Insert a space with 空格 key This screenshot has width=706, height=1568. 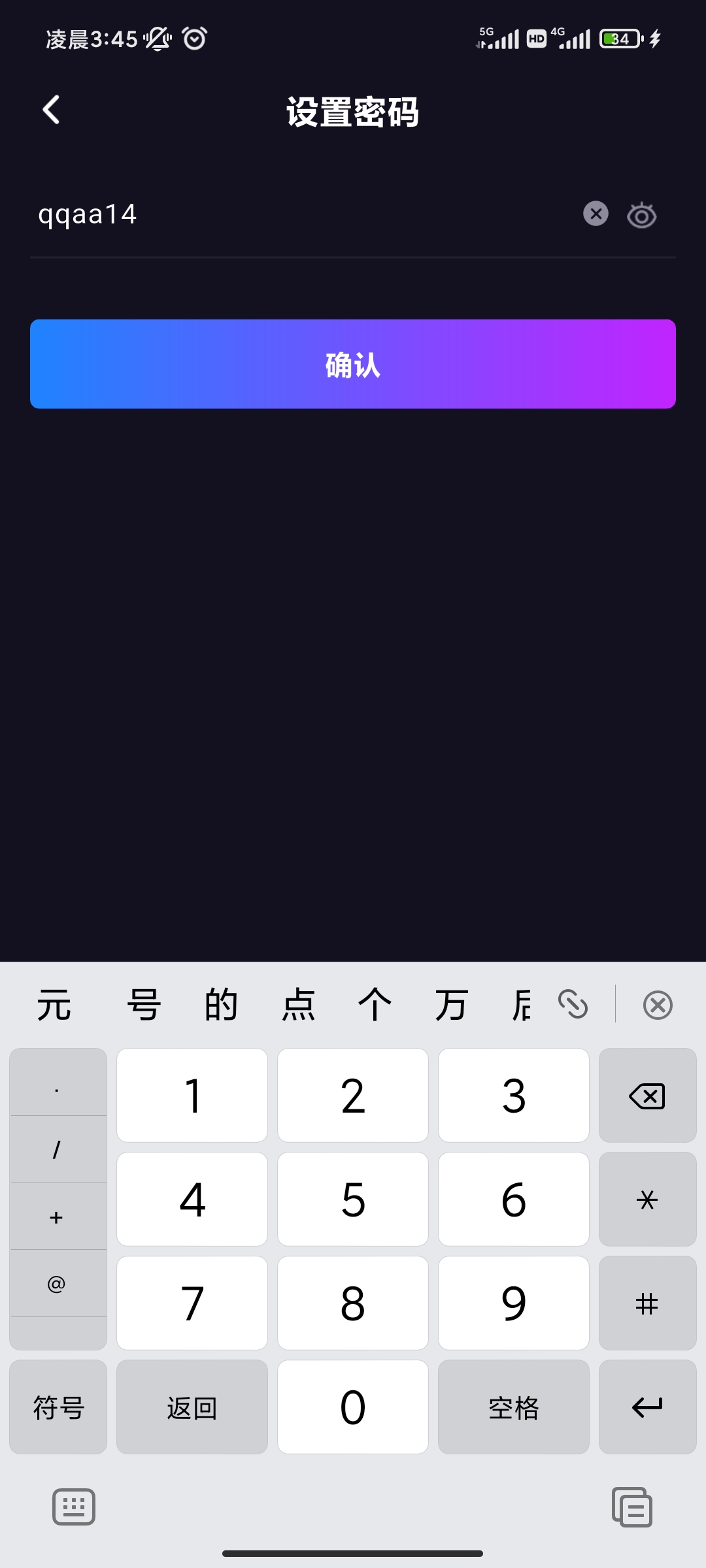click(514, 1407)
